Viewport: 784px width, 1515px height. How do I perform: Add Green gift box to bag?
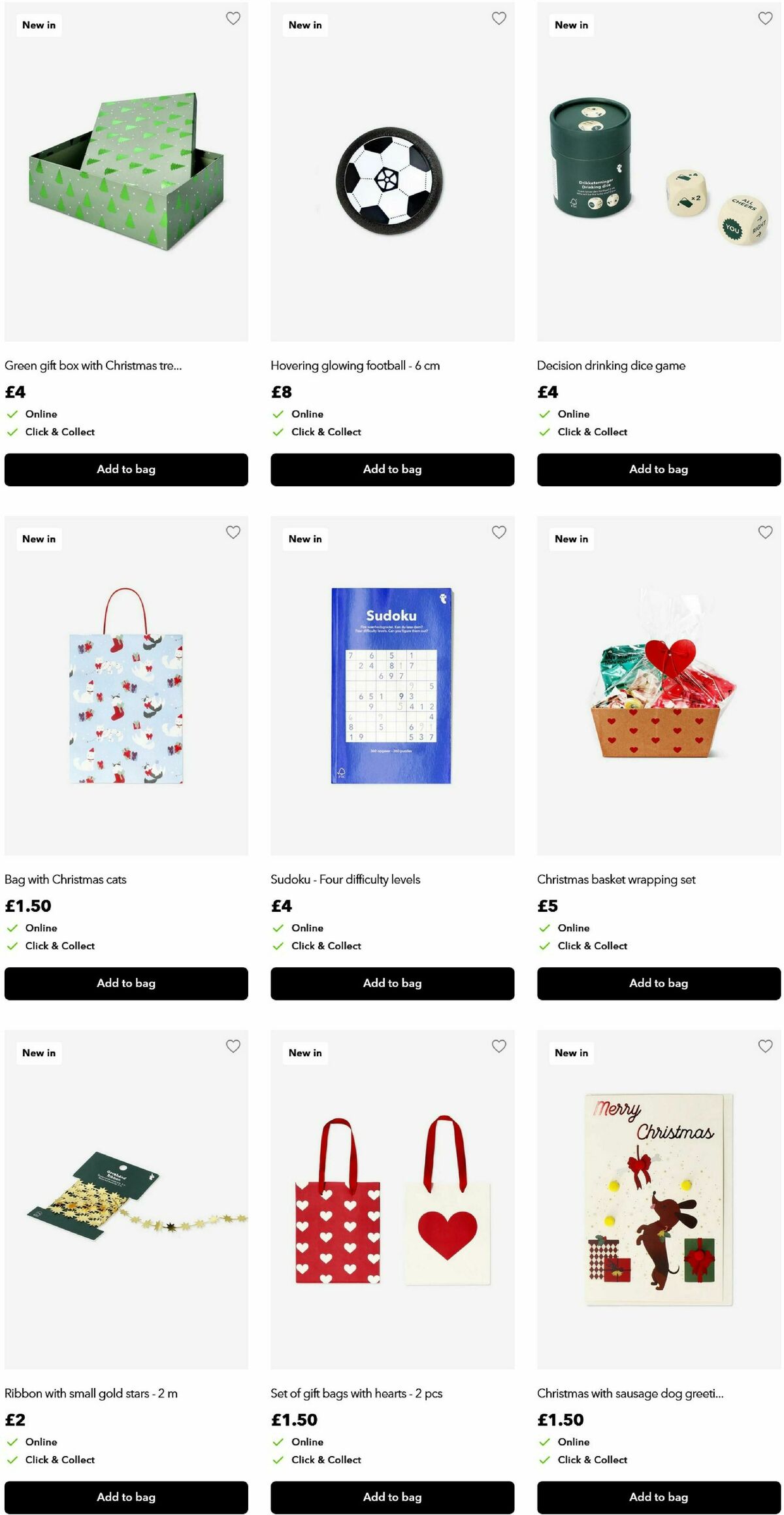(x=126, y=469)
